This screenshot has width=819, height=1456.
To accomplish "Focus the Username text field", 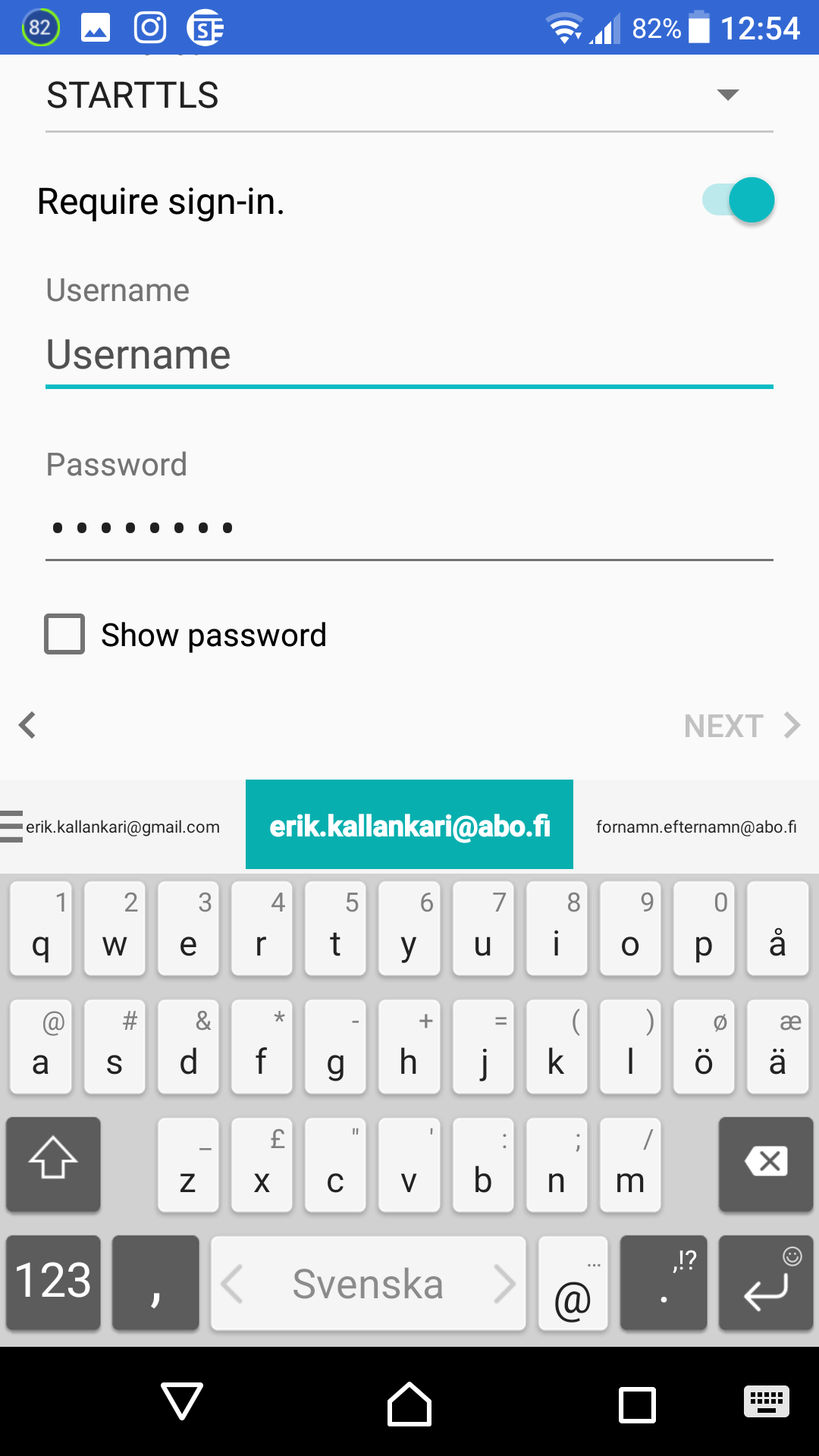I will pos(409,355).
